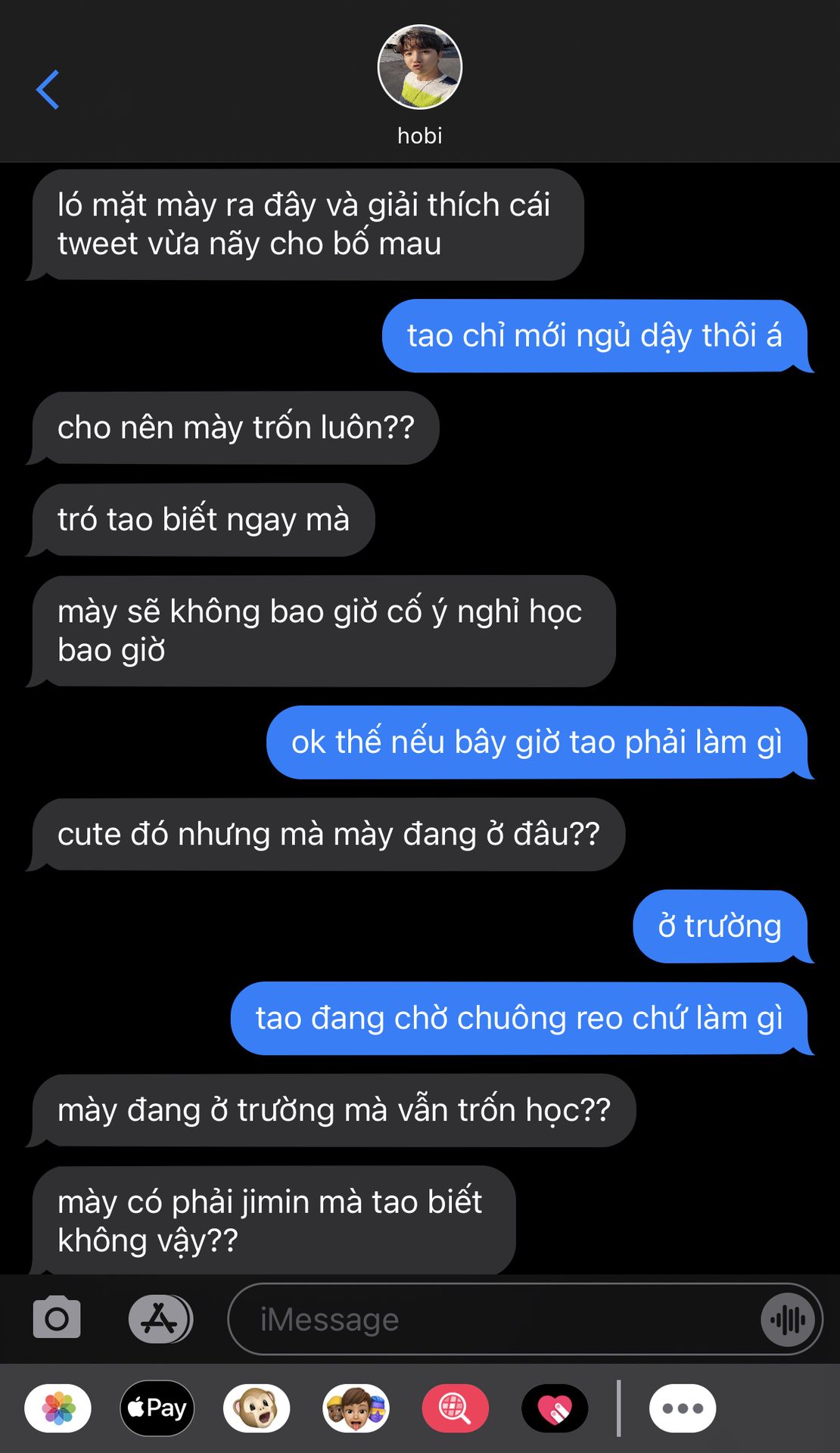The width and height of the screenshot is (840, 1453).
Task: Open the monkey Animoji app
Action: pos(257,1408)
